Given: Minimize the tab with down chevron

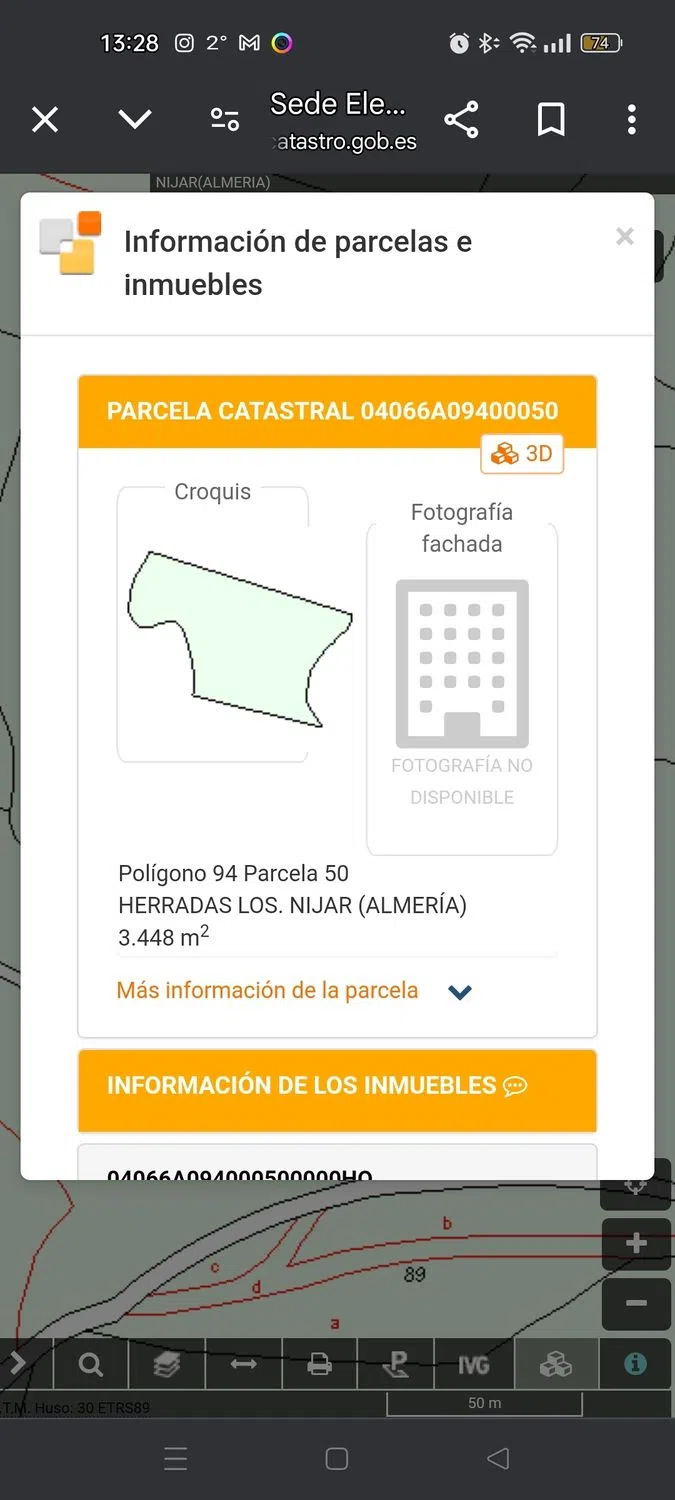Looking at the screenshot, I should click(x=135, y=120).
